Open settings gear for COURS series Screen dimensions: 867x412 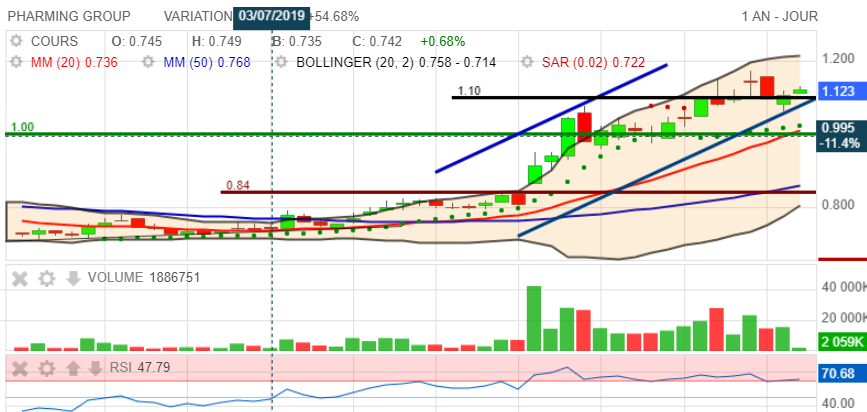click(16, 41)
